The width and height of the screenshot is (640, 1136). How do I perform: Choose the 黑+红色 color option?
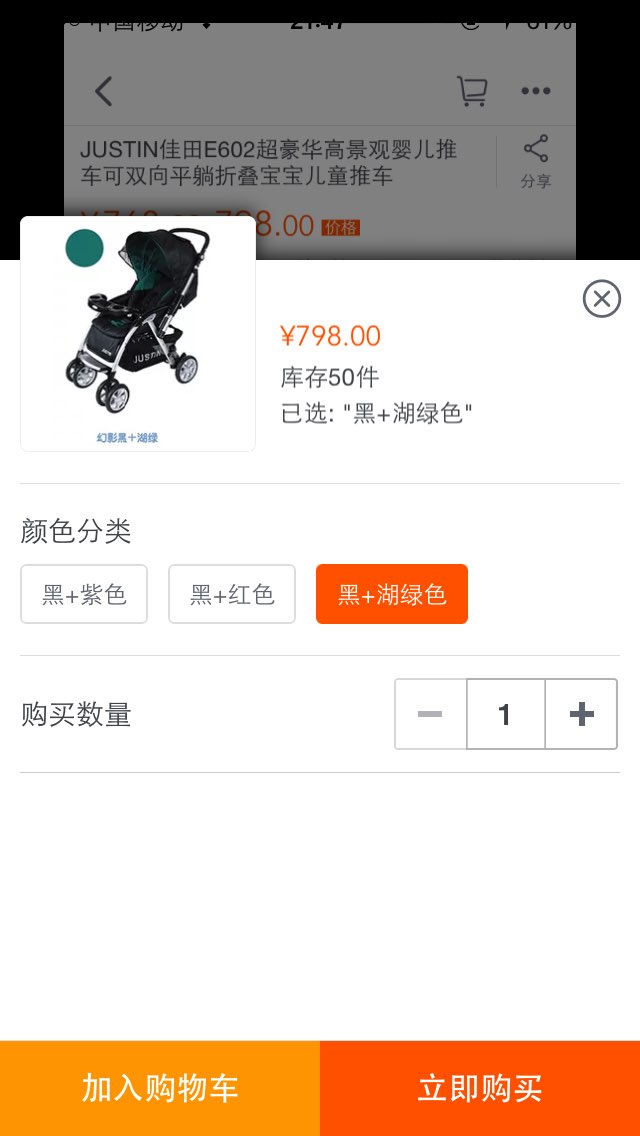click(232, 594)
